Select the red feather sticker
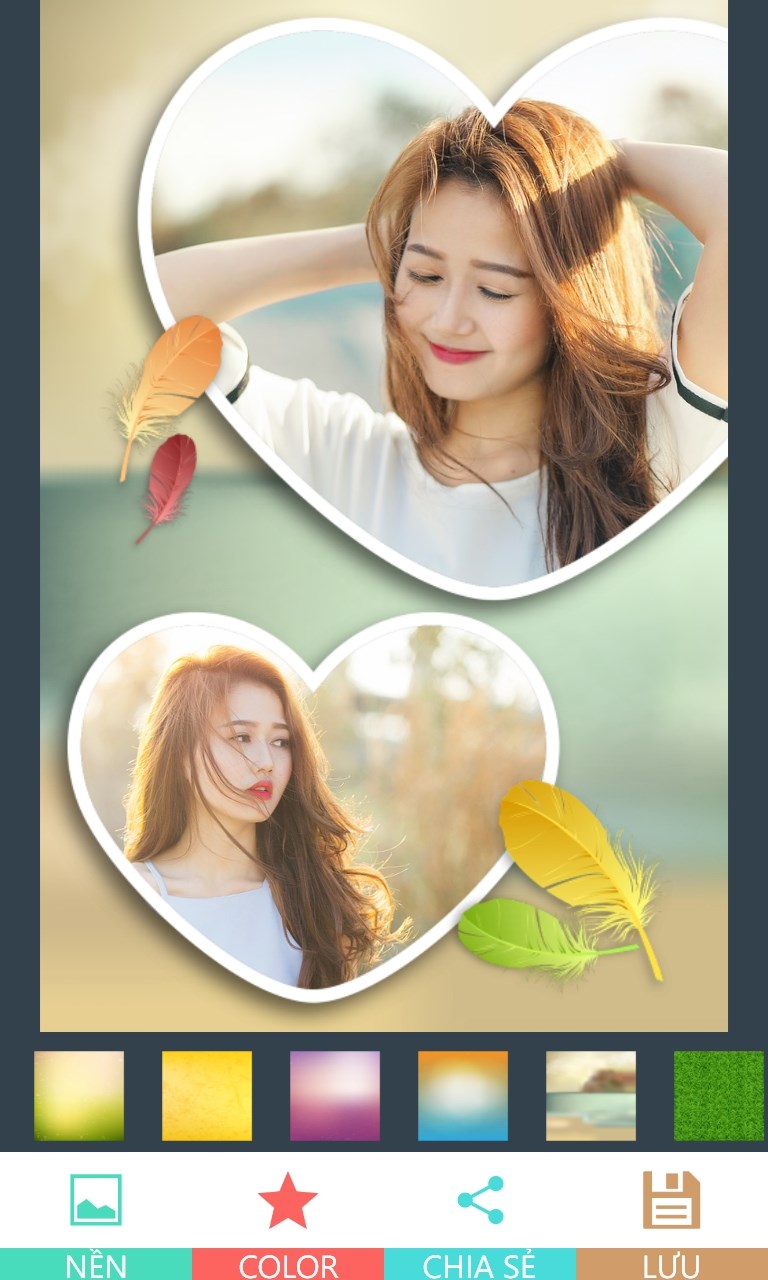Viewport: 768px width, 1280px height. coord(168,483)
